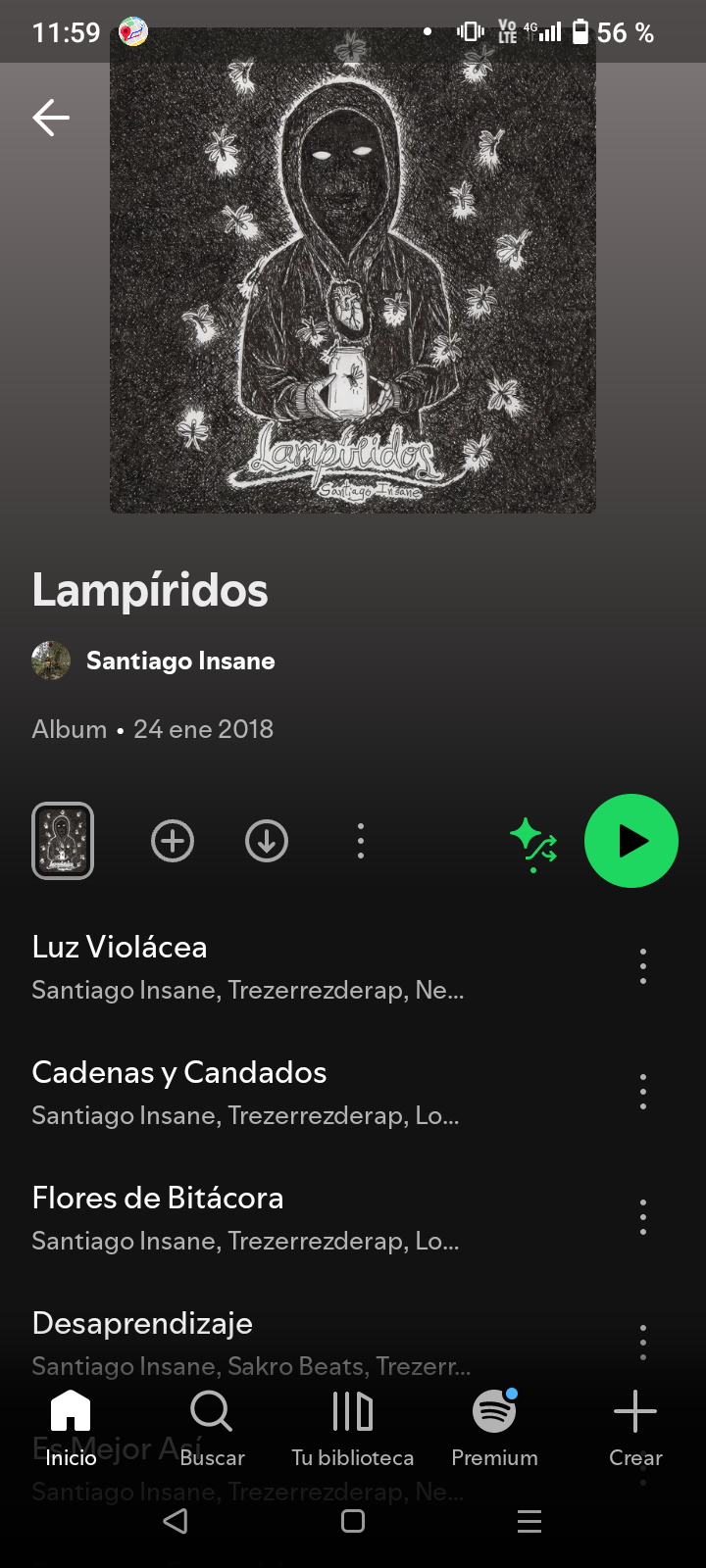Open the Premium tab
Screen dimensions: 706x1568
point(494,1429)
